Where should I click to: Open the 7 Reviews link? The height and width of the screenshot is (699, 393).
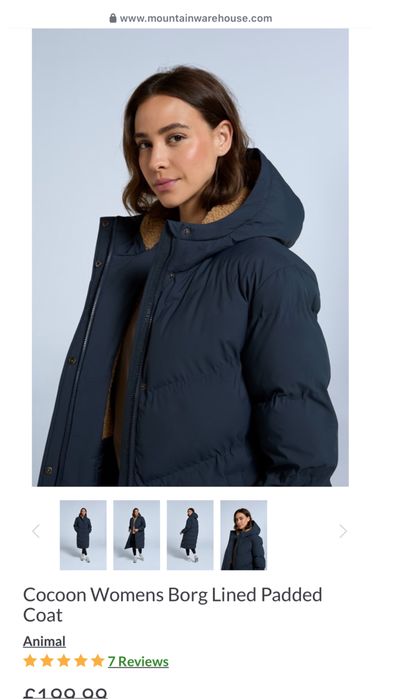(x=138, y=662)
